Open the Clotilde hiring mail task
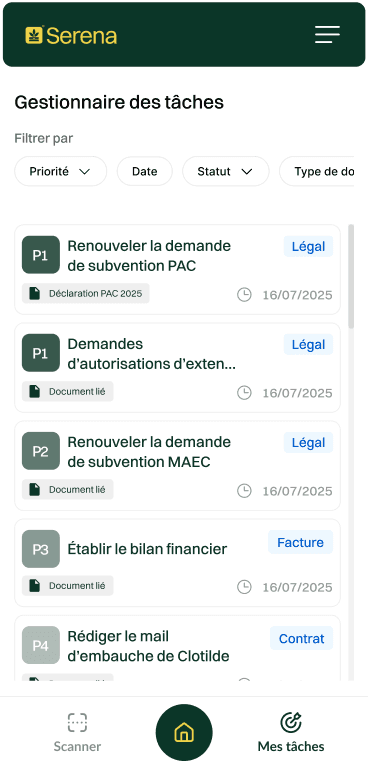Viewport: 368px width, 768px height. [x=177, y=648]
